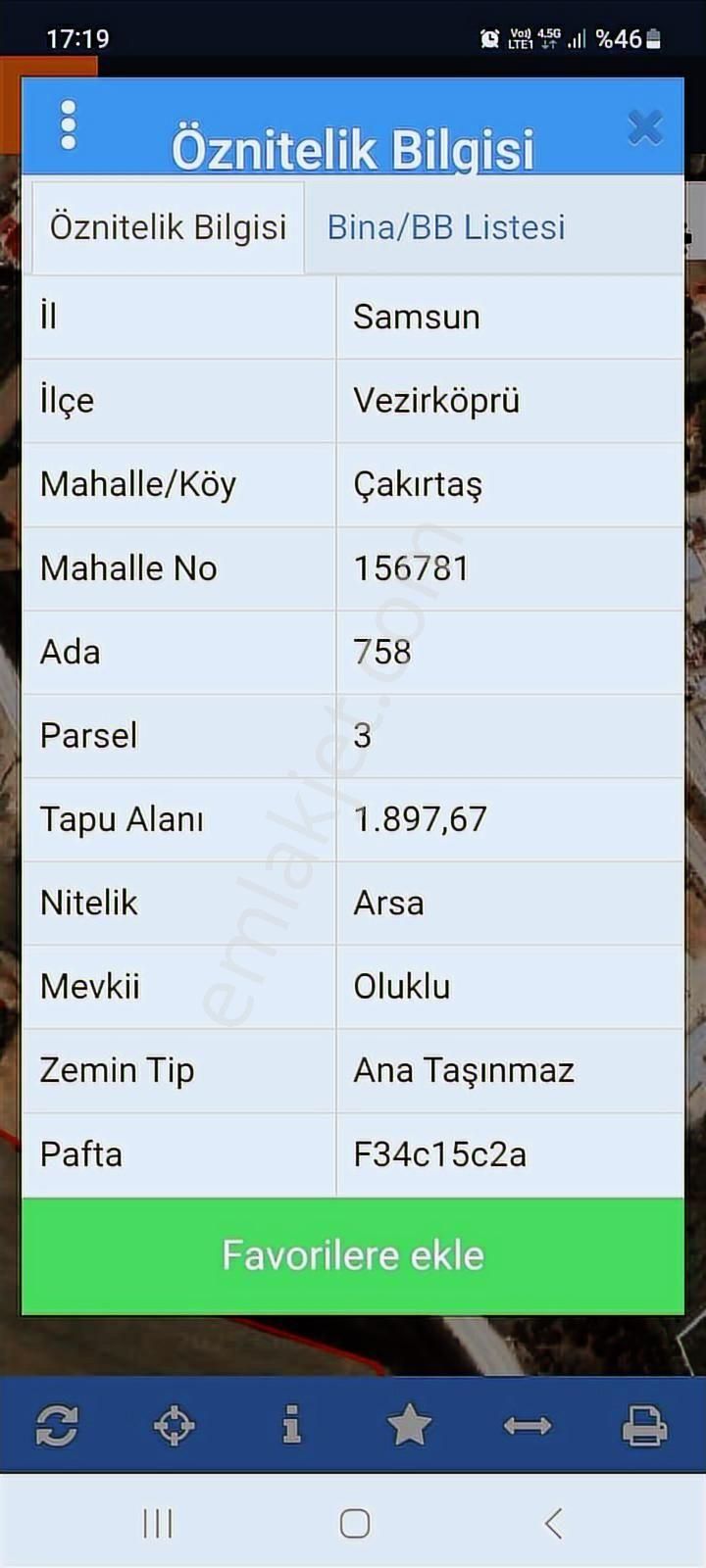This screenshot has height=1568, width=706.
Task: Open the three-dot menu in the header
Action: click(68, 126)
